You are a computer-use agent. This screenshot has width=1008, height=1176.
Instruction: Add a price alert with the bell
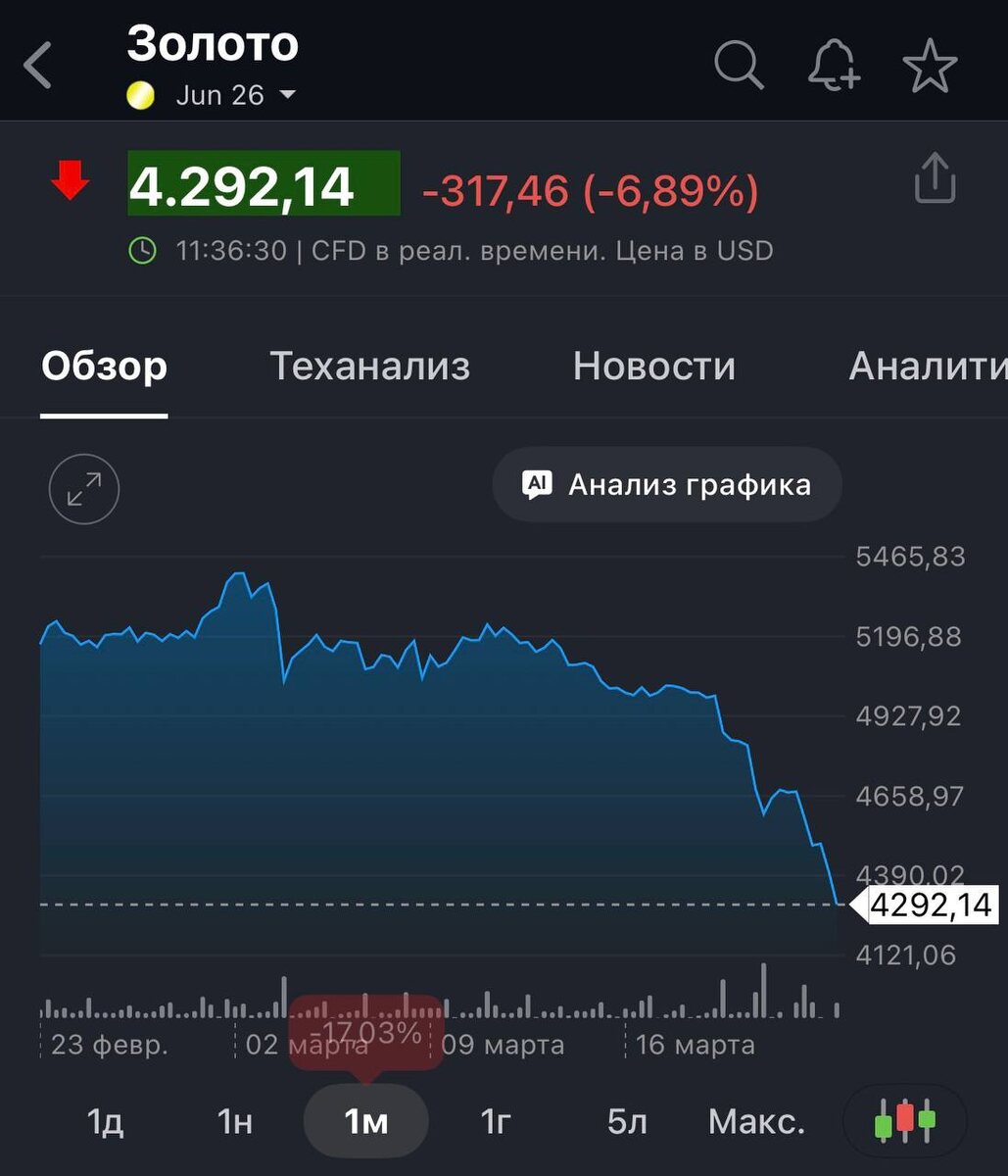(x=834, y=68)
